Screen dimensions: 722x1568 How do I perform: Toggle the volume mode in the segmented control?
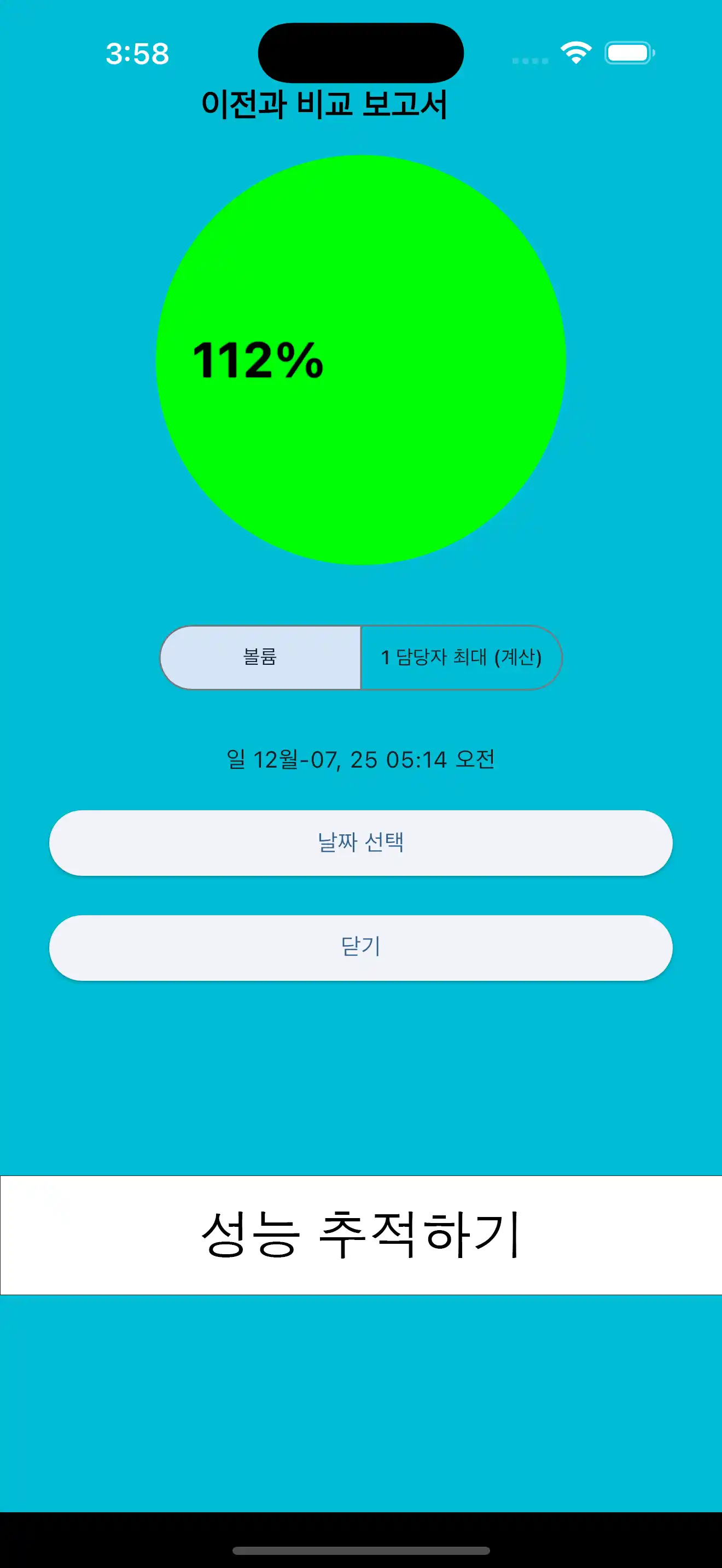click(260, 657)
